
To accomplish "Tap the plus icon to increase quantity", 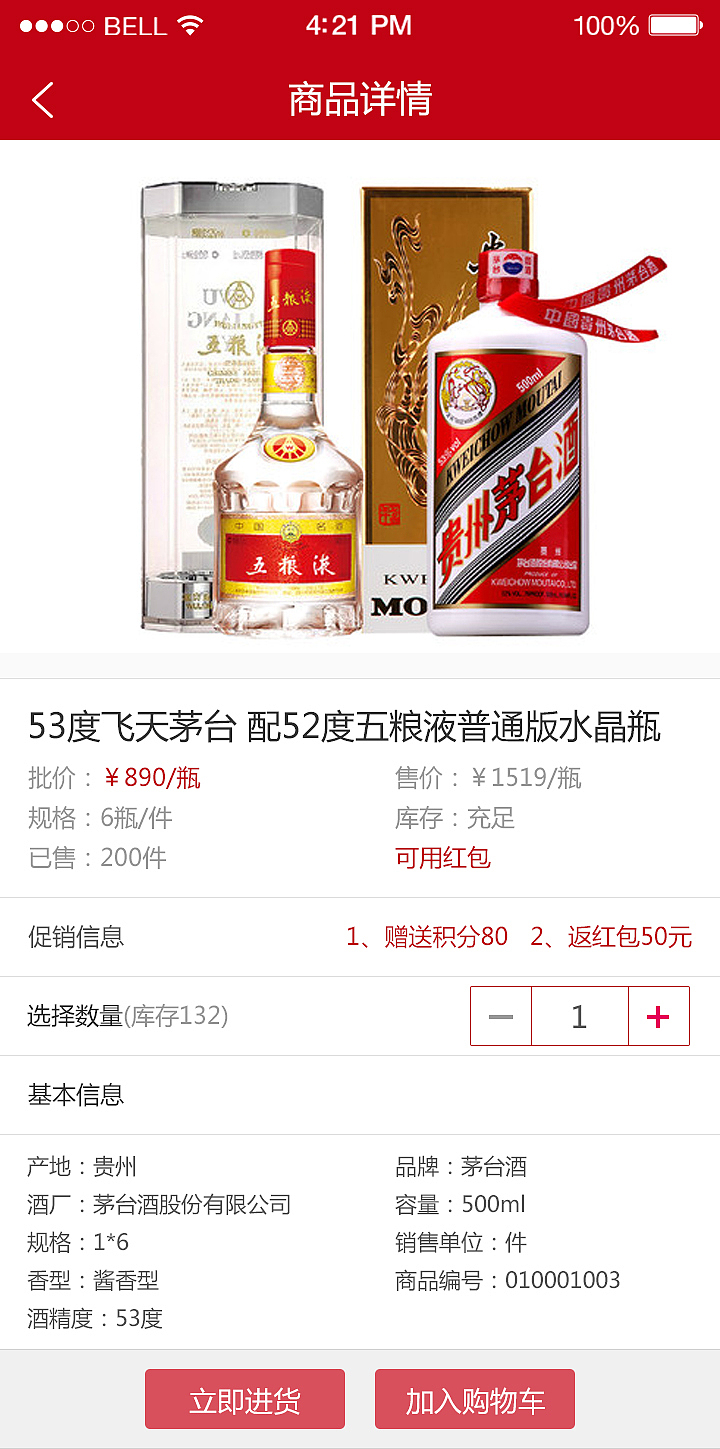I will point(658,1015).
